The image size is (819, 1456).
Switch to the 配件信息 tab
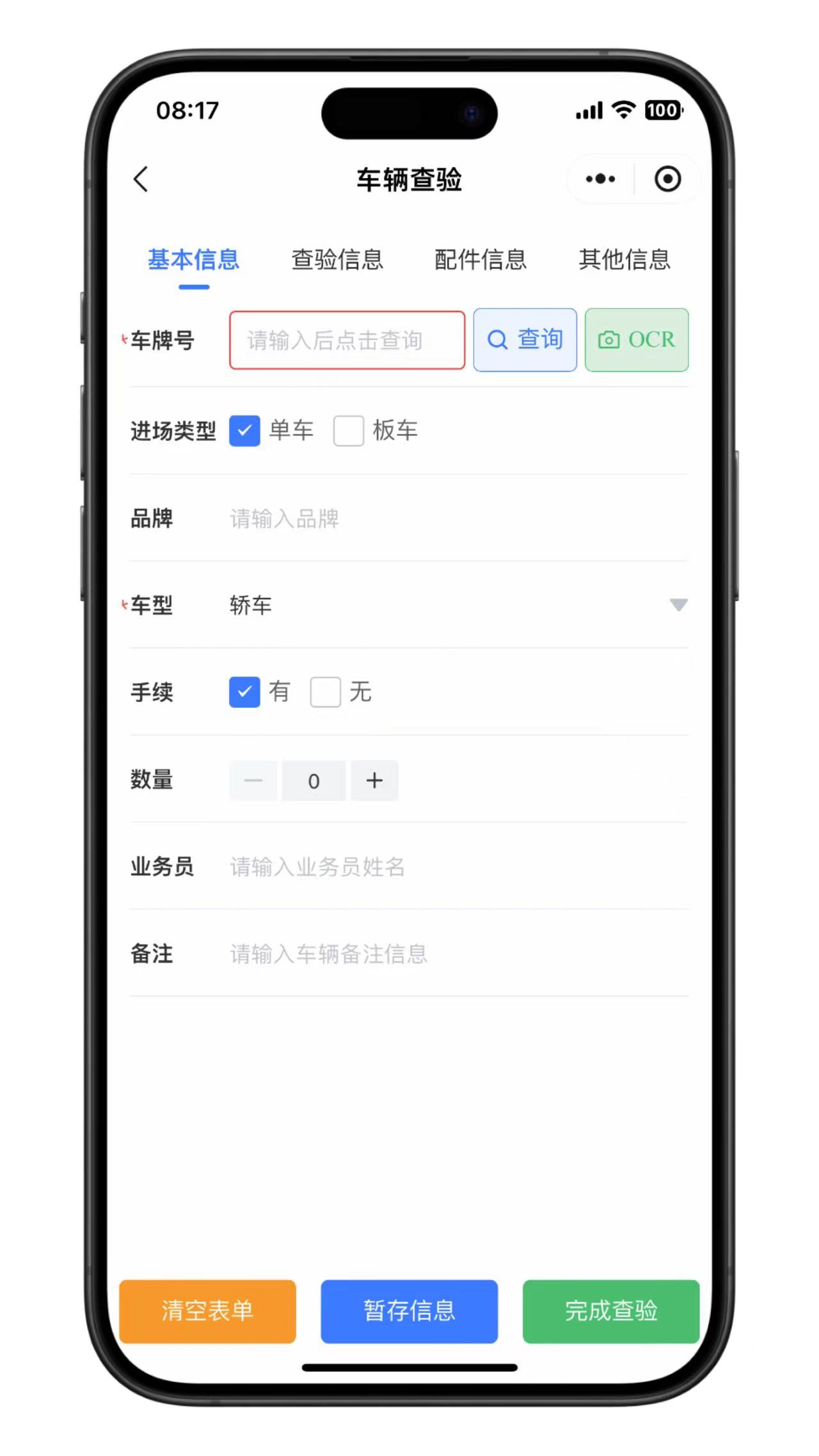[x=480, y=260]
